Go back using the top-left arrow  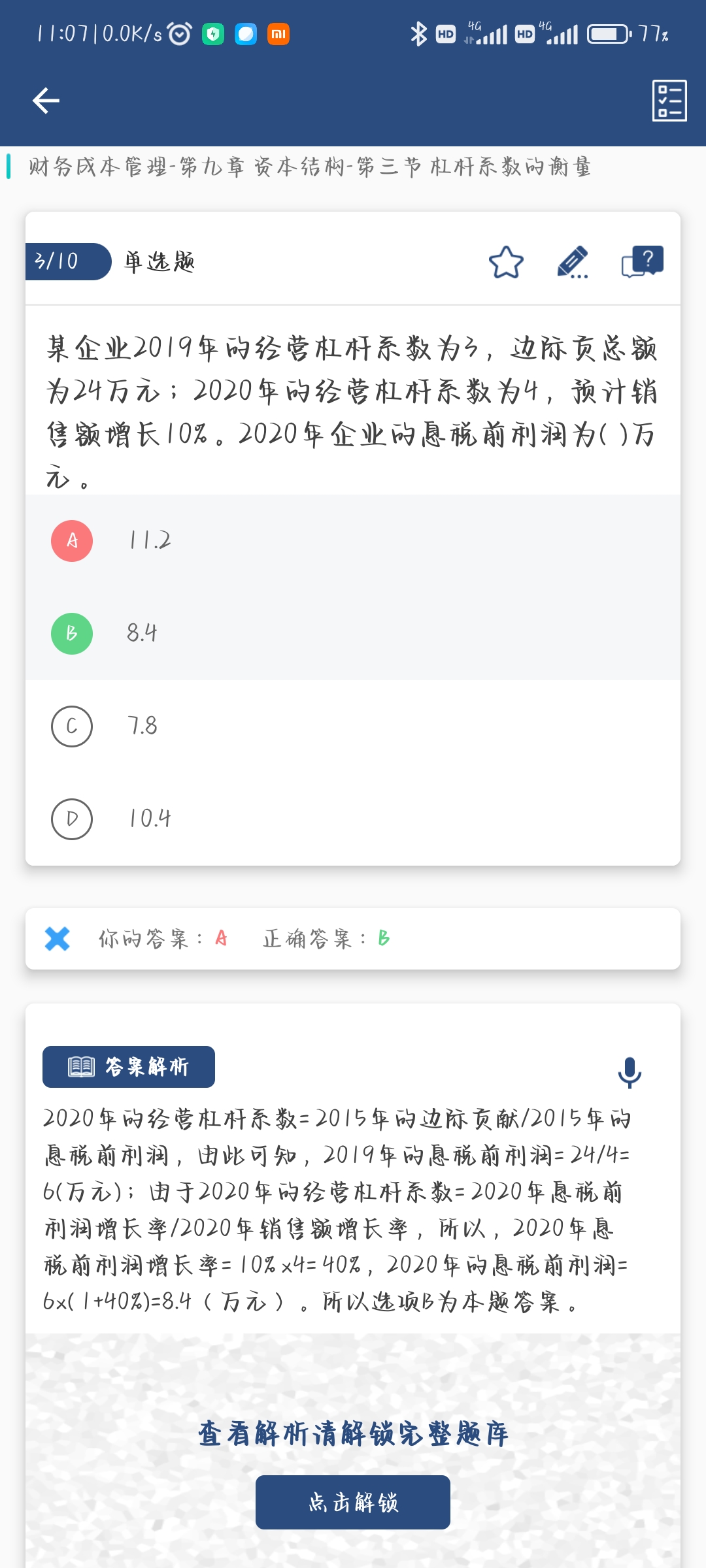[46, 101]
